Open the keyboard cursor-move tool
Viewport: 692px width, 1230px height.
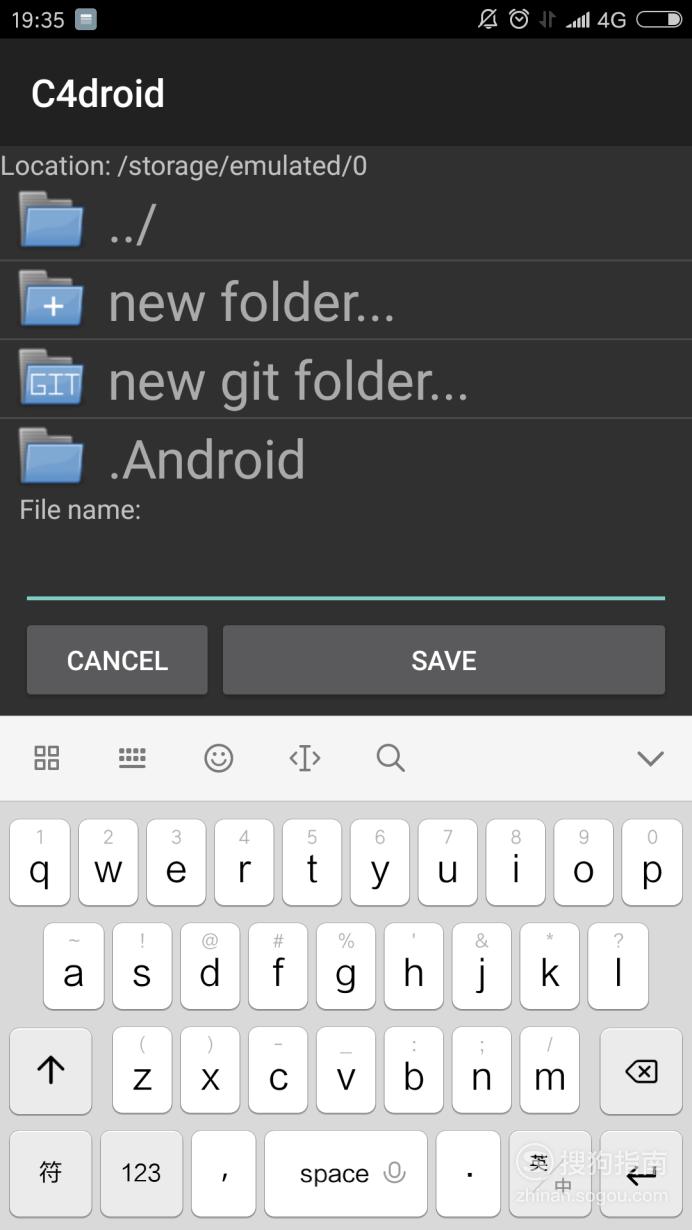click(x=304, y=758)
